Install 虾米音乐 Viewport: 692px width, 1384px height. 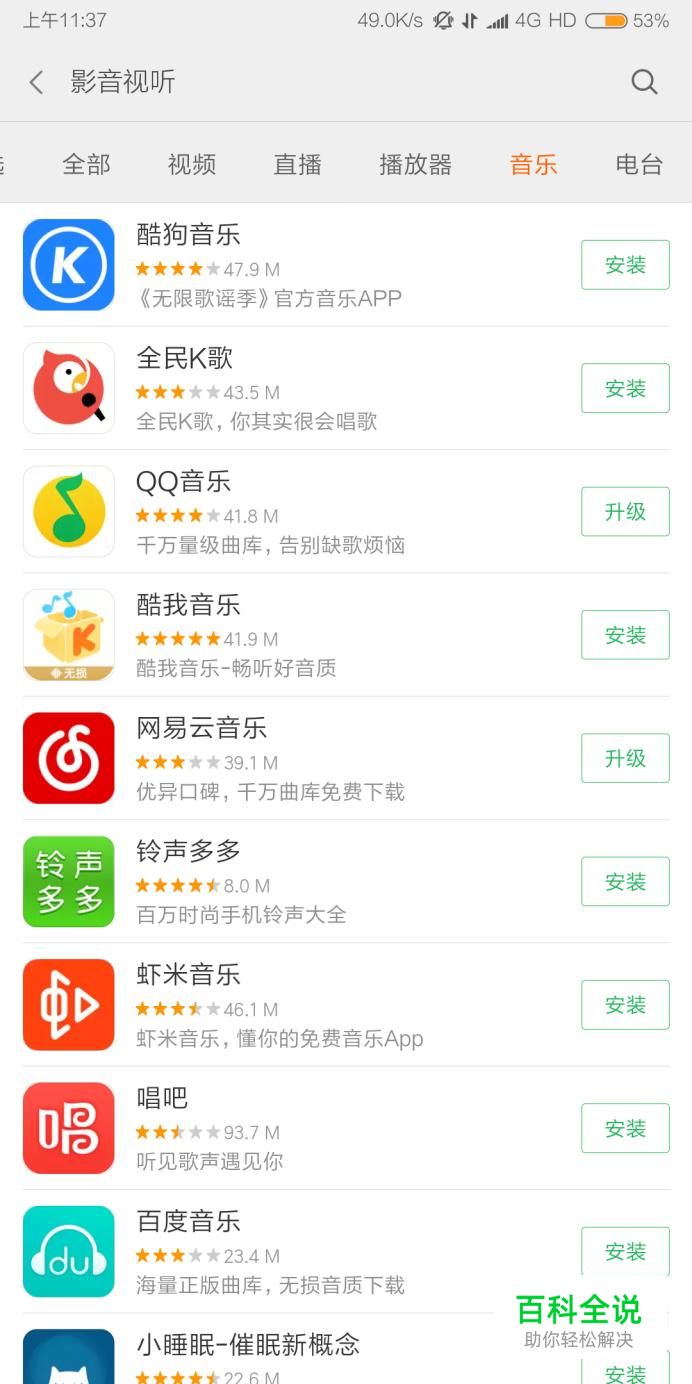[625, 1005]
